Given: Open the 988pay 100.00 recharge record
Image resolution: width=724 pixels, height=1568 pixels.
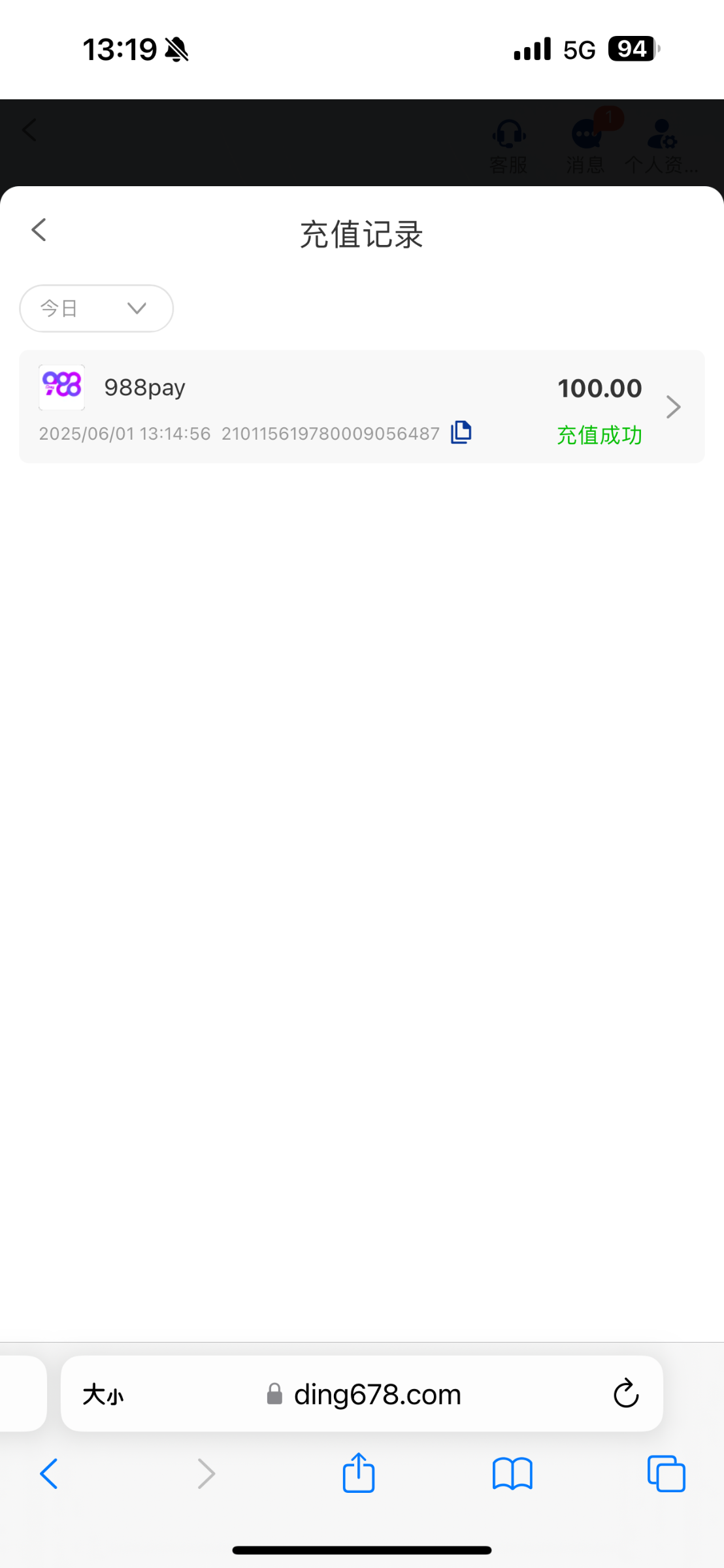Looking at the screenshot, I should pyautogui.click(x=362, y=407).
